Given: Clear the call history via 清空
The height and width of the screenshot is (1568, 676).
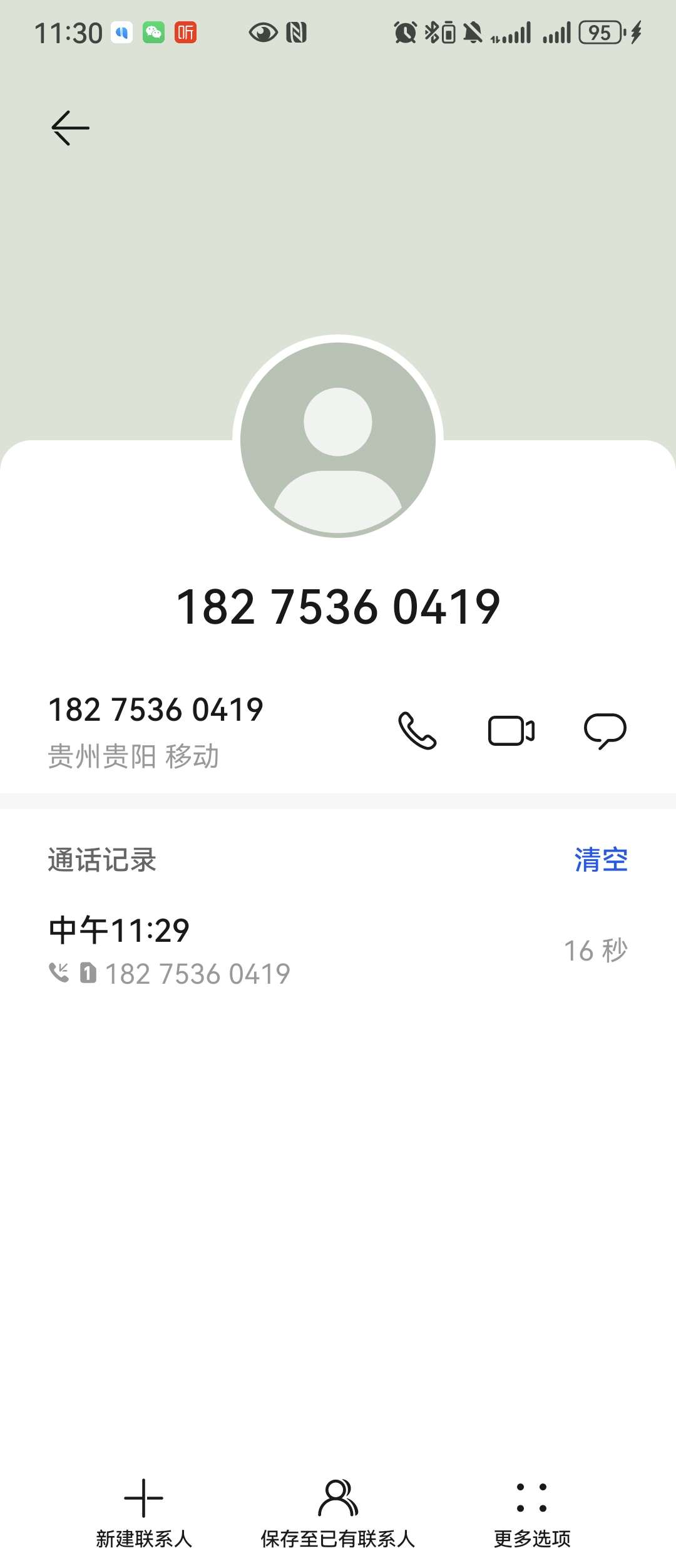Looking at the screenshot, I should 601,860.
